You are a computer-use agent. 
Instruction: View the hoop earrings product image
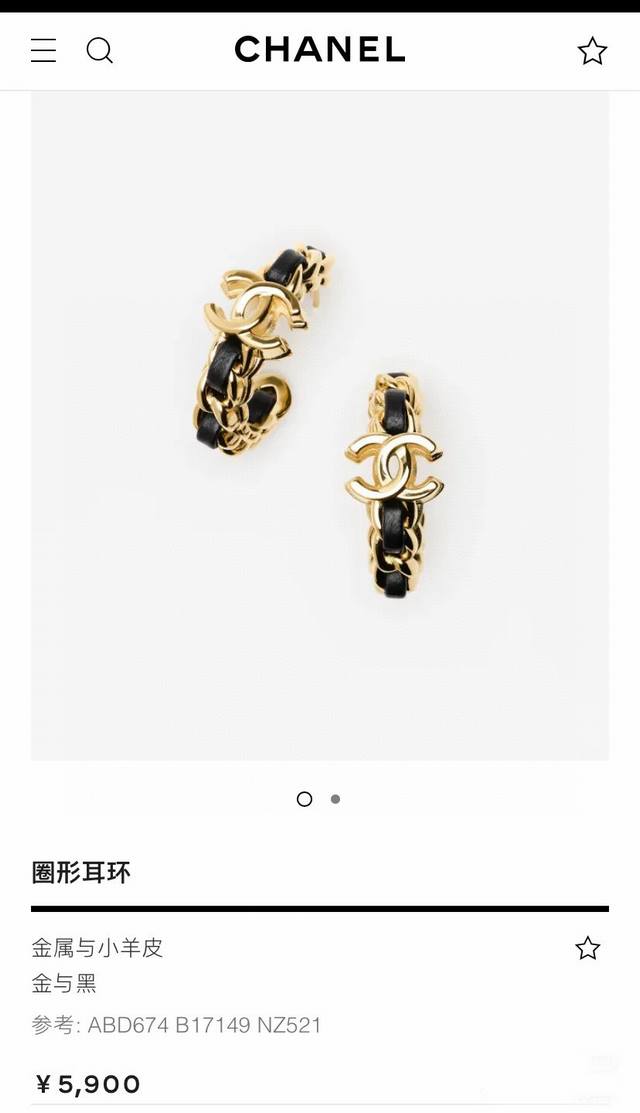(320, 425)
